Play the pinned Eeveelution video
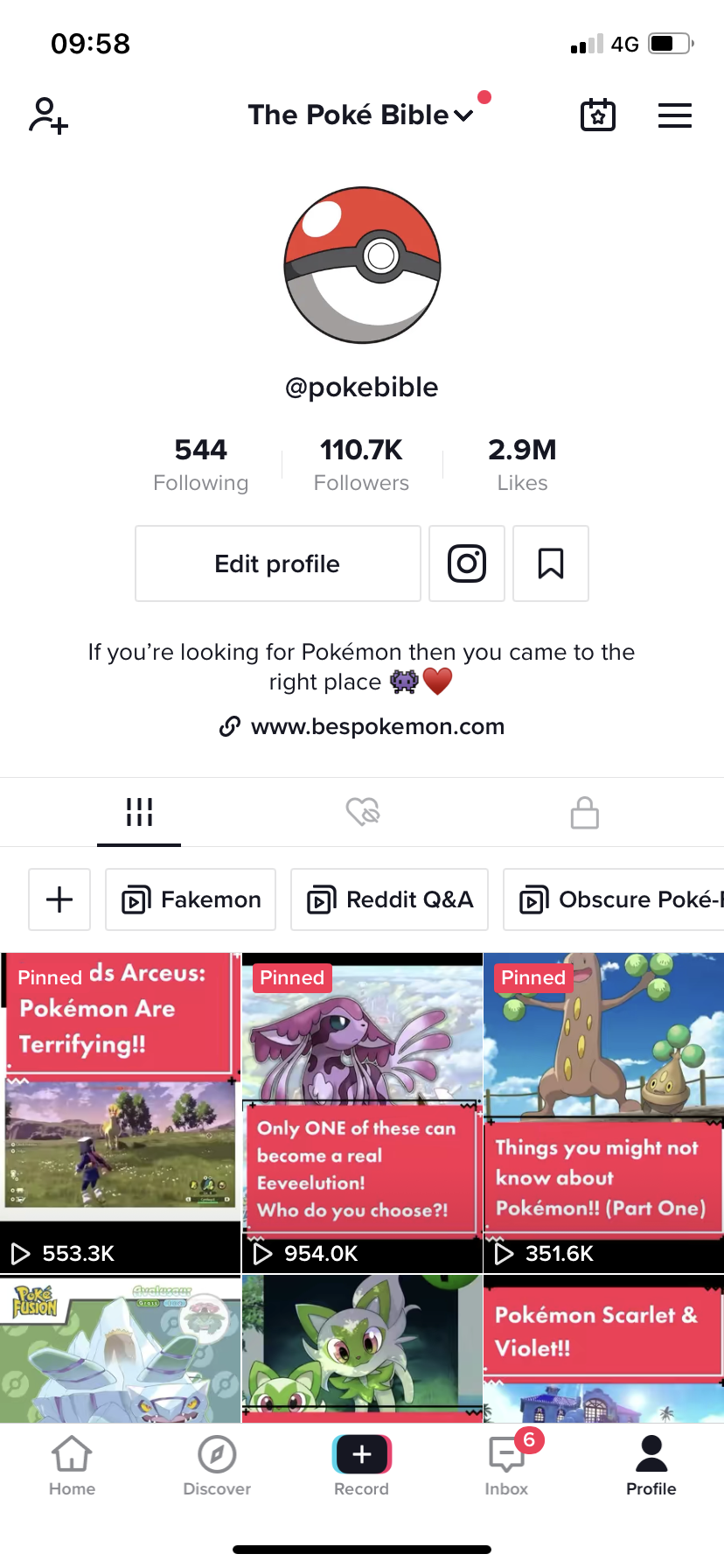Viewport: 724px width, 1568px height. coord(362,1111)
